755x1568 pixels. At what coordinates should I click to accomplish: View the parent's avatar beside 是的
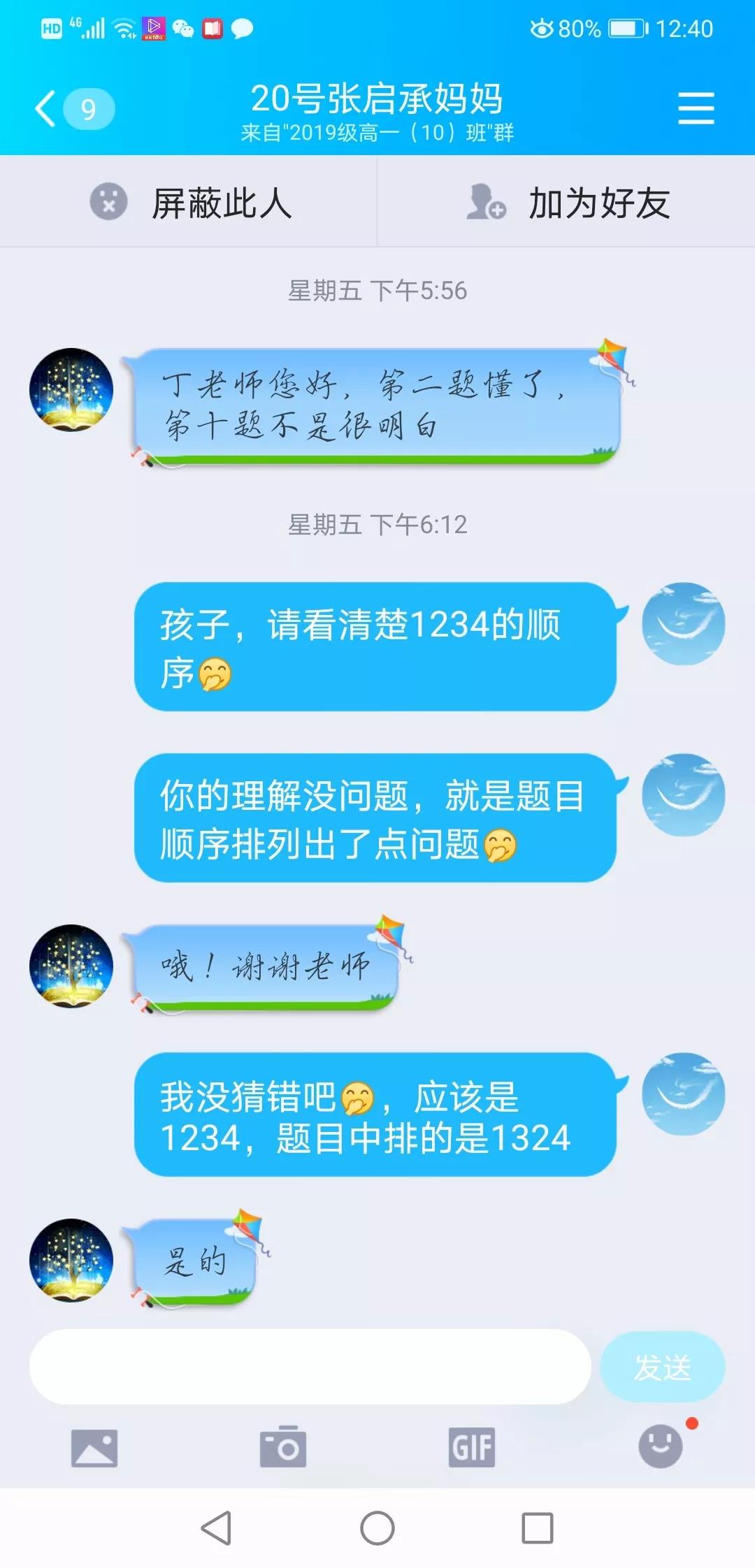coord(71,1259)
